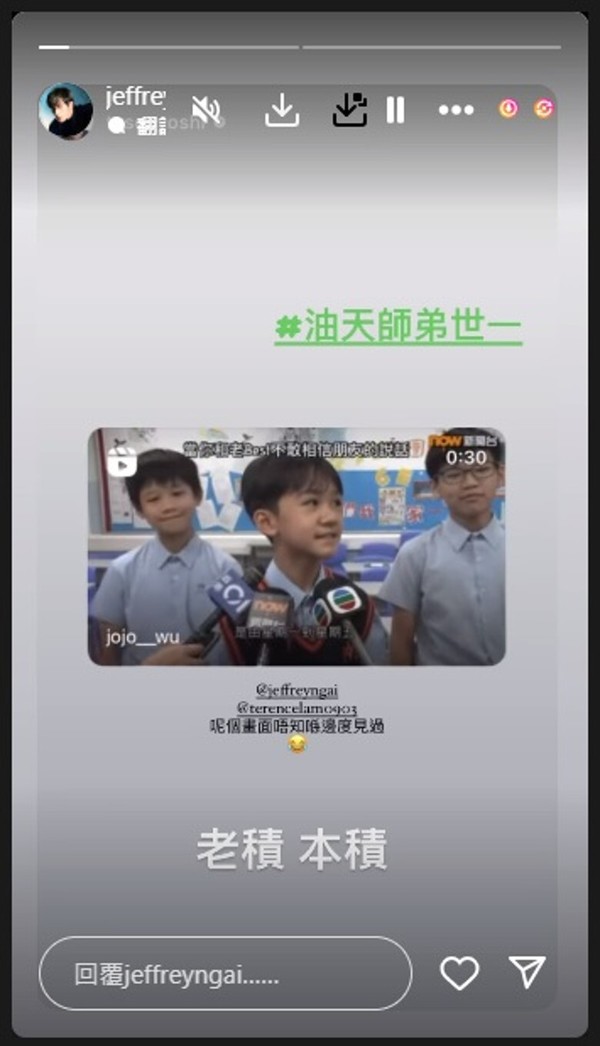600x1046 pixels.
Task: Open jeffreyngai's profile picture
Action: click(65, 110)
